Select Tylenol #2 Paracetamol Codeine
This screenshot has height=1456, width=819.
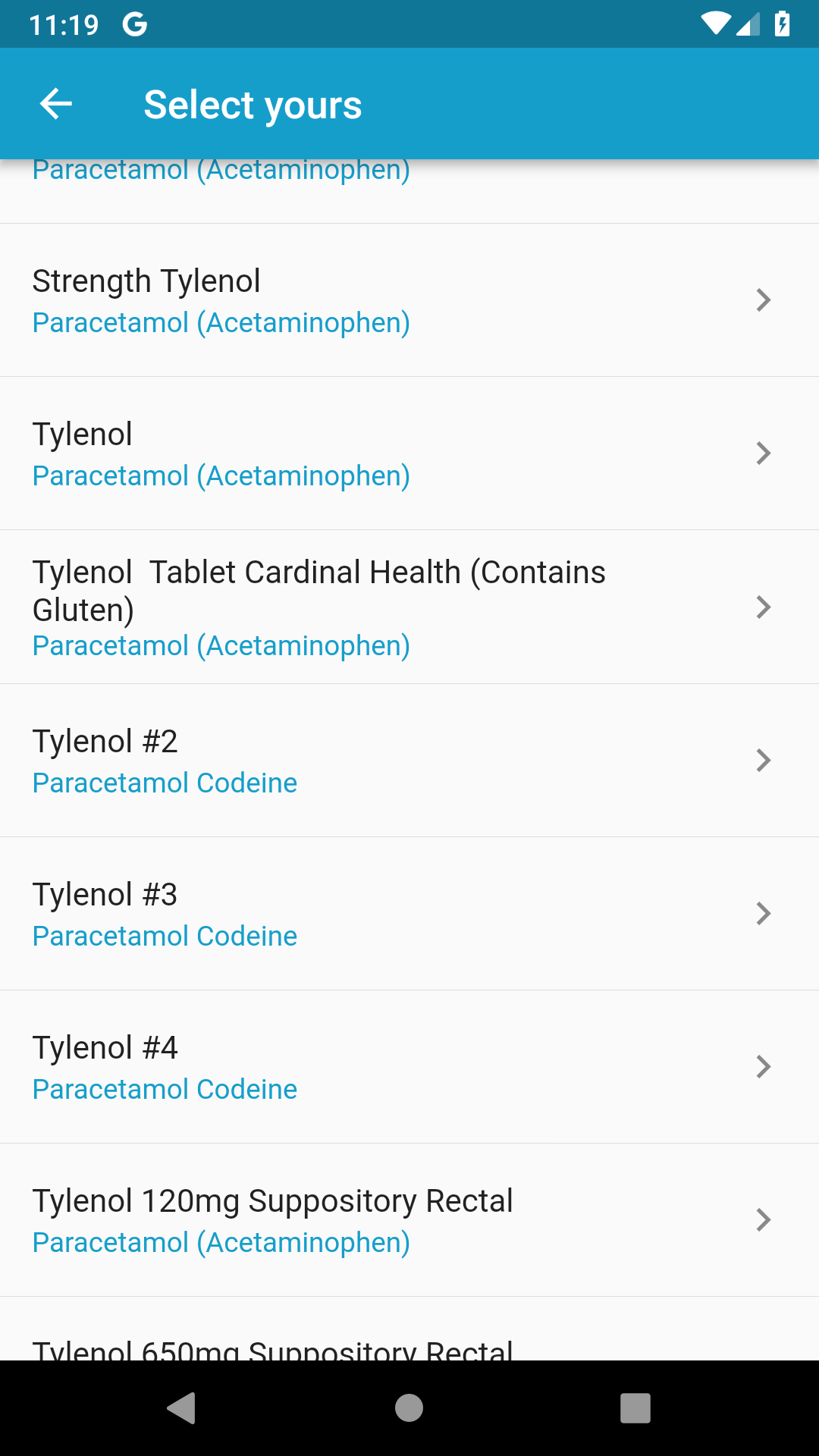[409, 761]
